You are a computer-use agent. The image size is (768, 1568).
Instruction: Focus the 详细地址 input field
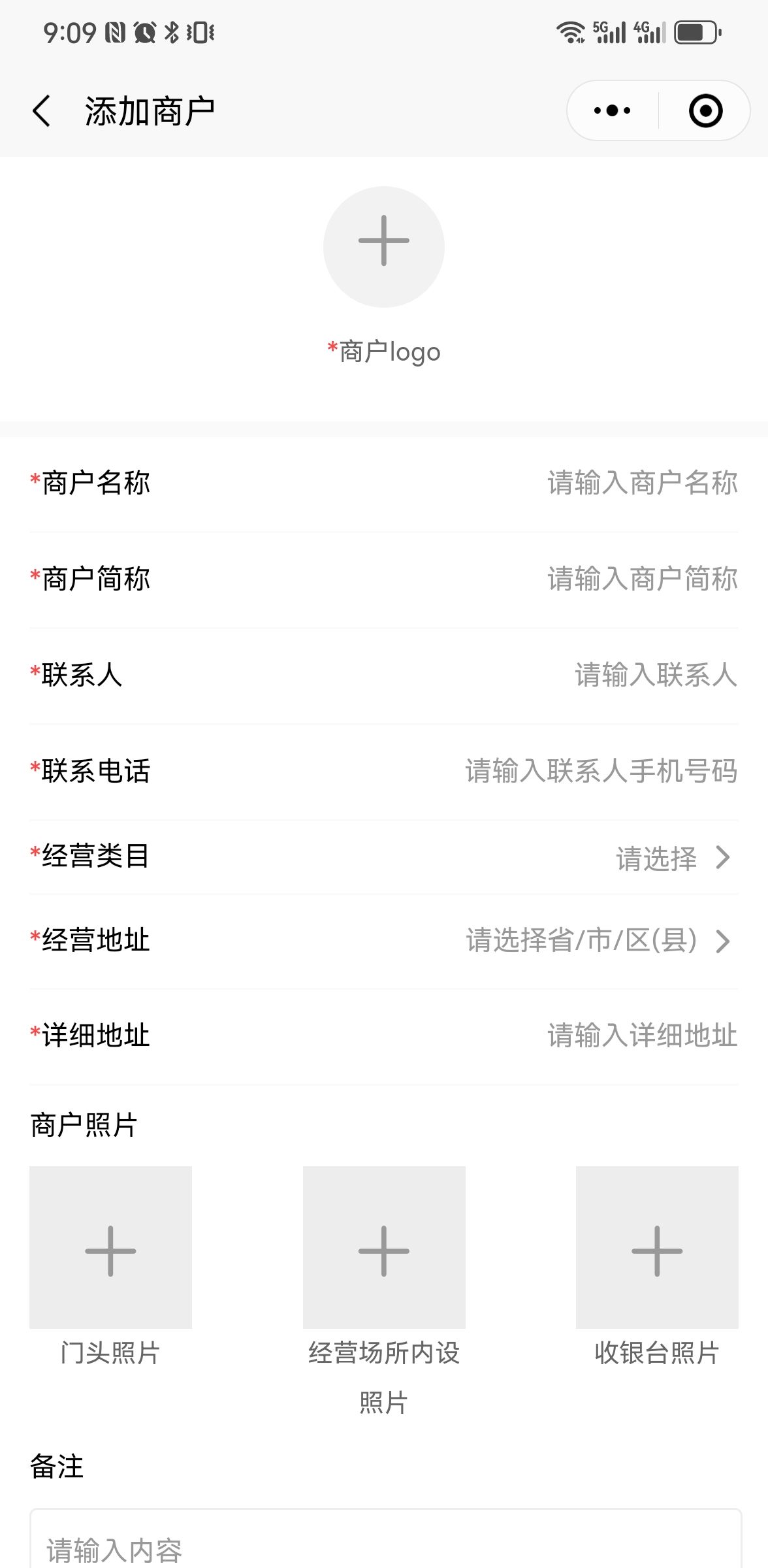click(x=642, y=1036)
